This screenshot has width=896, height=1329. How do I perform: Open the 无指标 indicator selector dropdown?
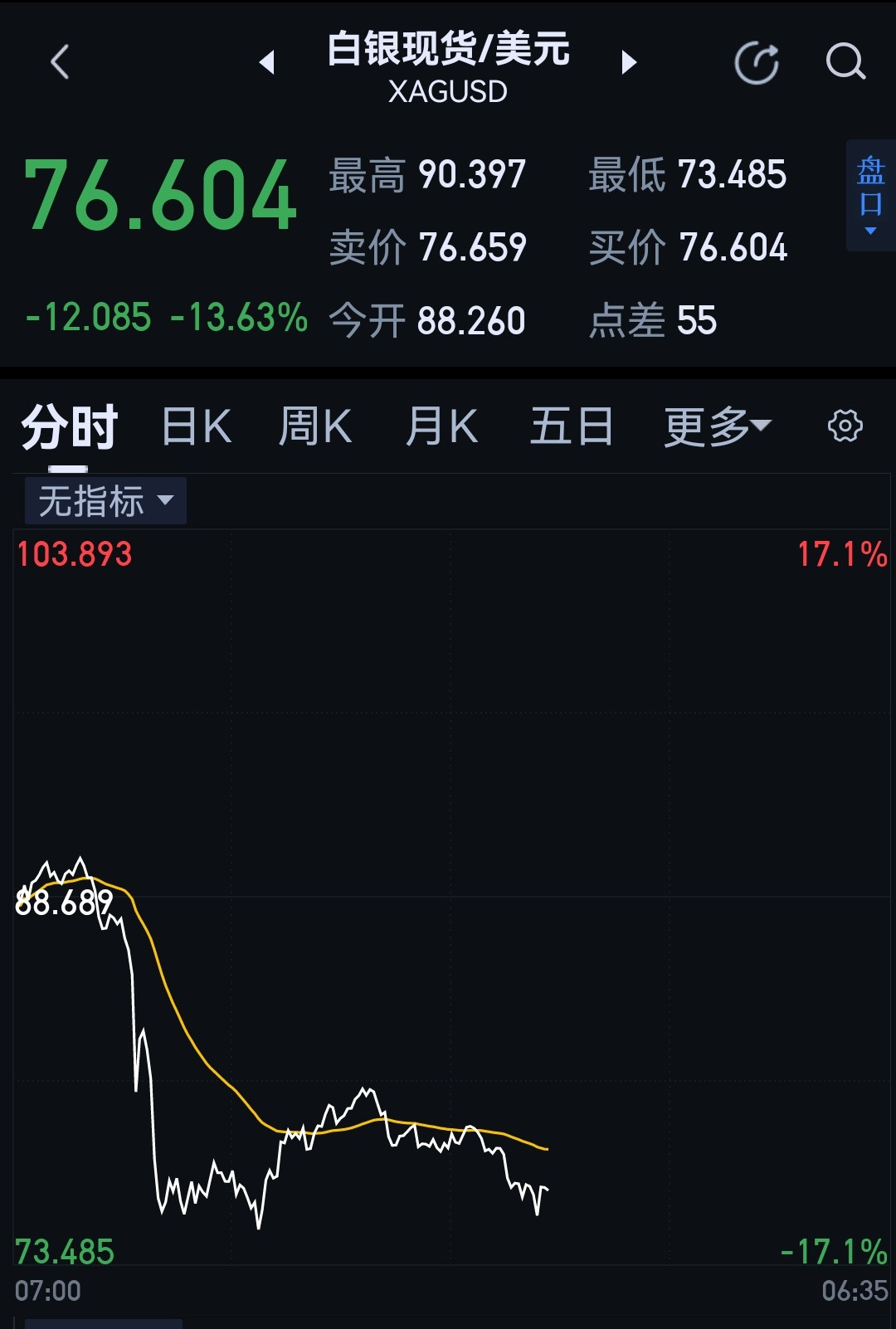pos(104,500)
